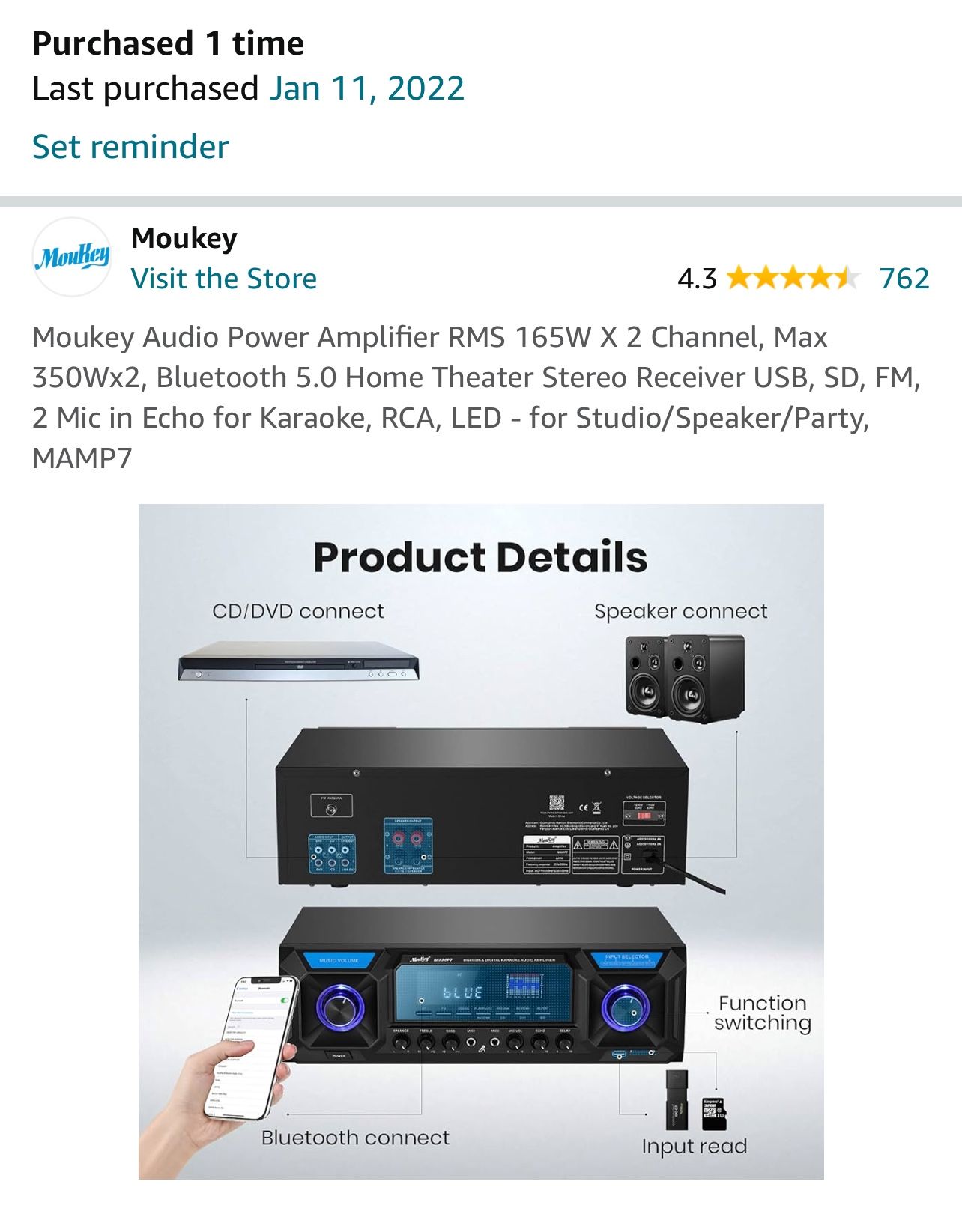Visit the Moukey store
The image size is (962, 1232).
(x=225, y=279)
